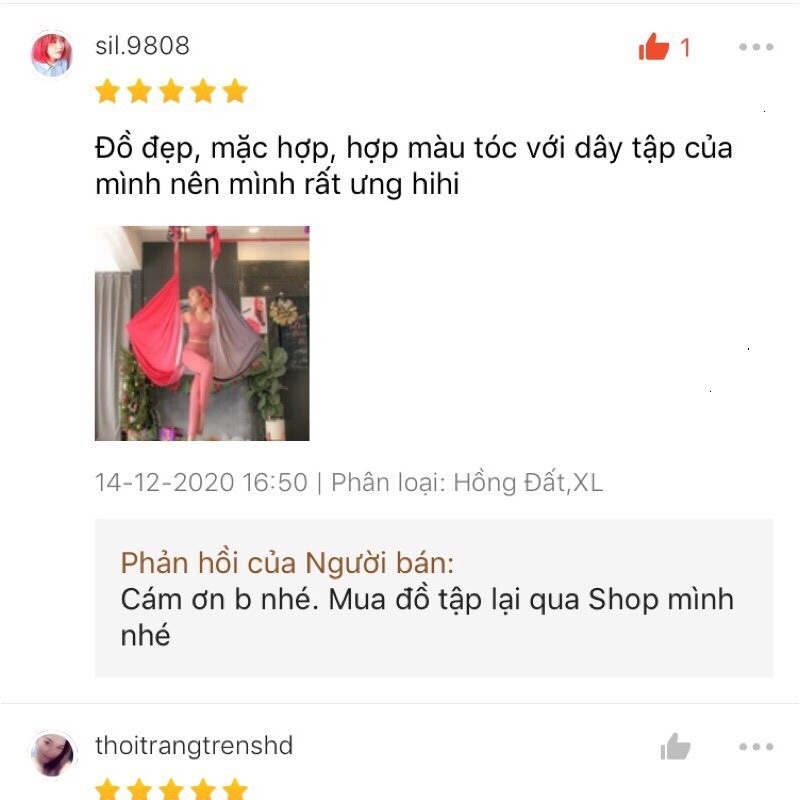Open the overflow menu on thoitrangtrenshd's review
This screenshot has height=800, width=800.
(755, 746)
